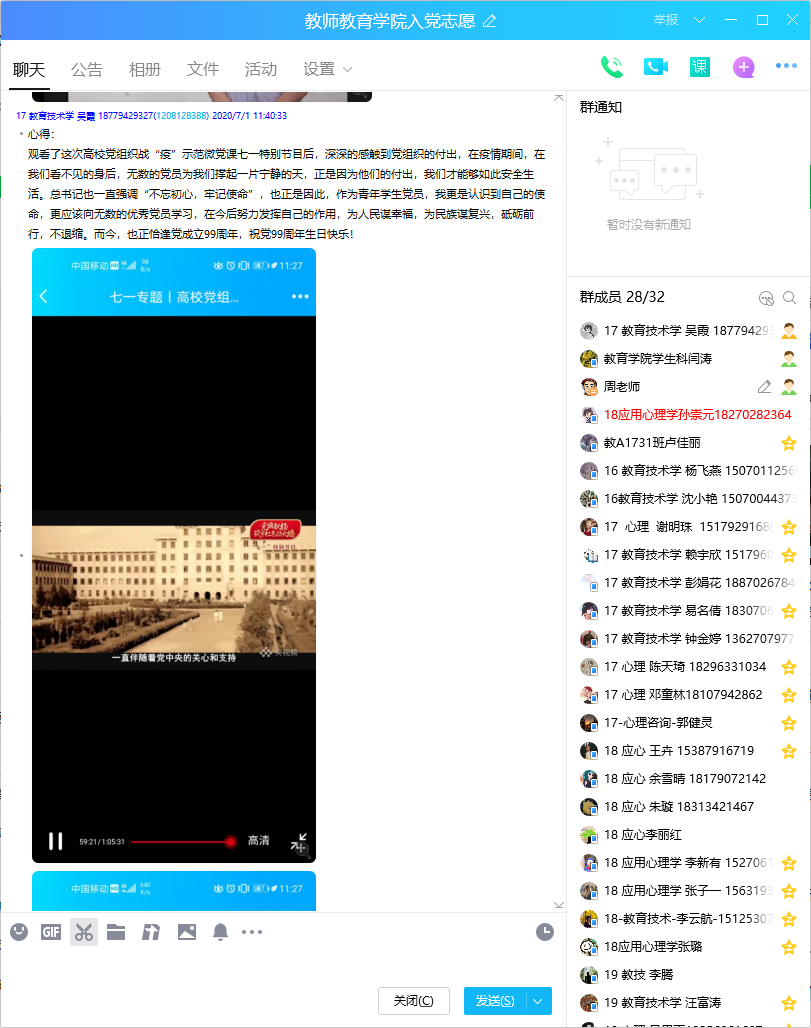
Task: Switch to the 文件 tab
Action: click(x=203, y=69)
